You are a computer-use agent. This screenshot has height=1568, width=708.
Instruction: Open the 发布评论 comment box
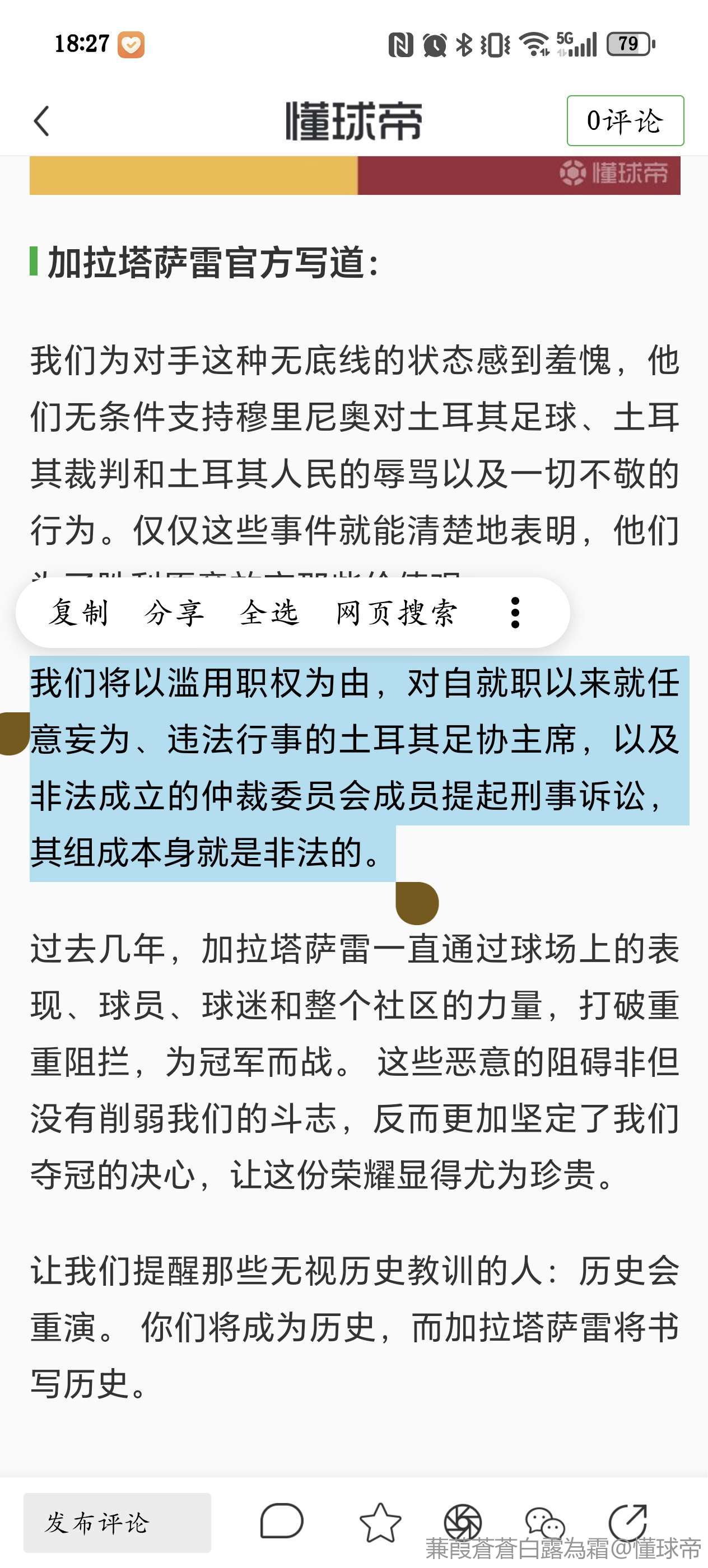(117, 1522)
